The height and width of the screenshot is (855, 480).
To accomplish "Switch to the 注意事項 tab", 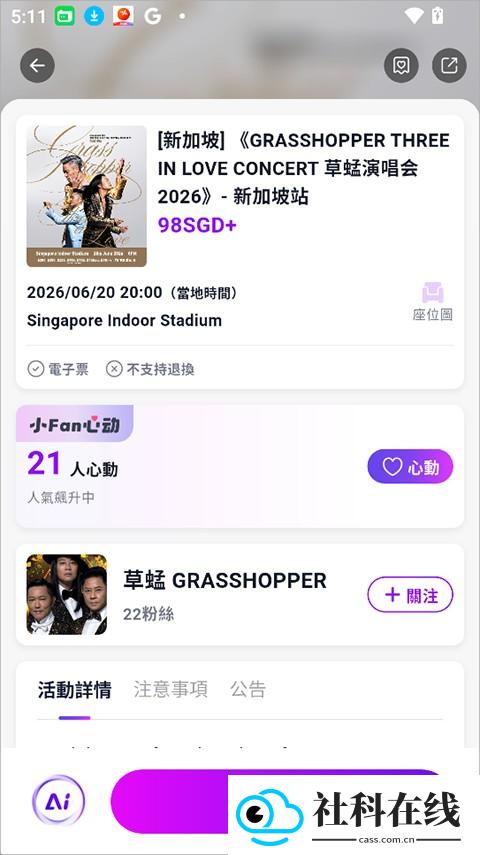I will [x=171, y=689].
